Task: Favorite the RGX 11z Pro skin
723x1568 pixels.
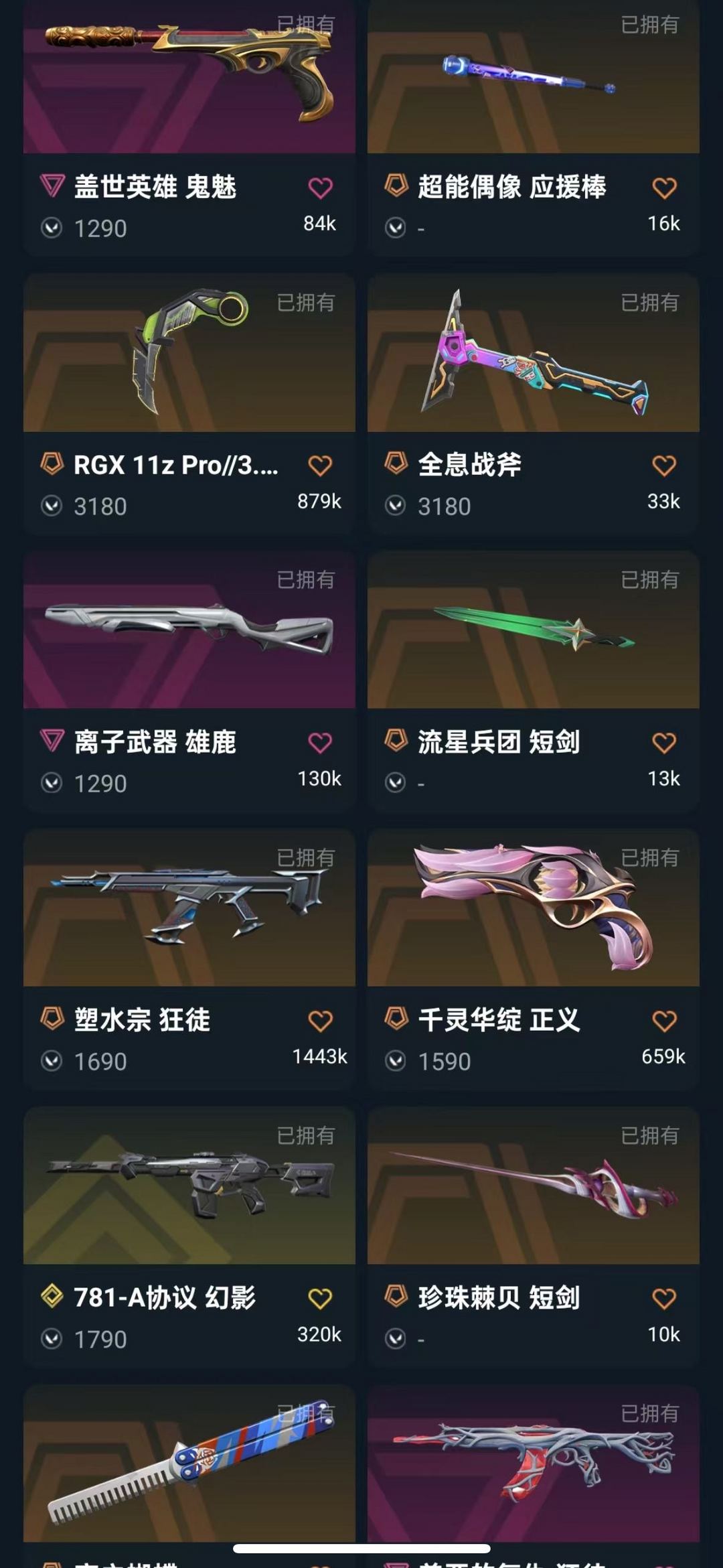Action: (x=320, y=466)
